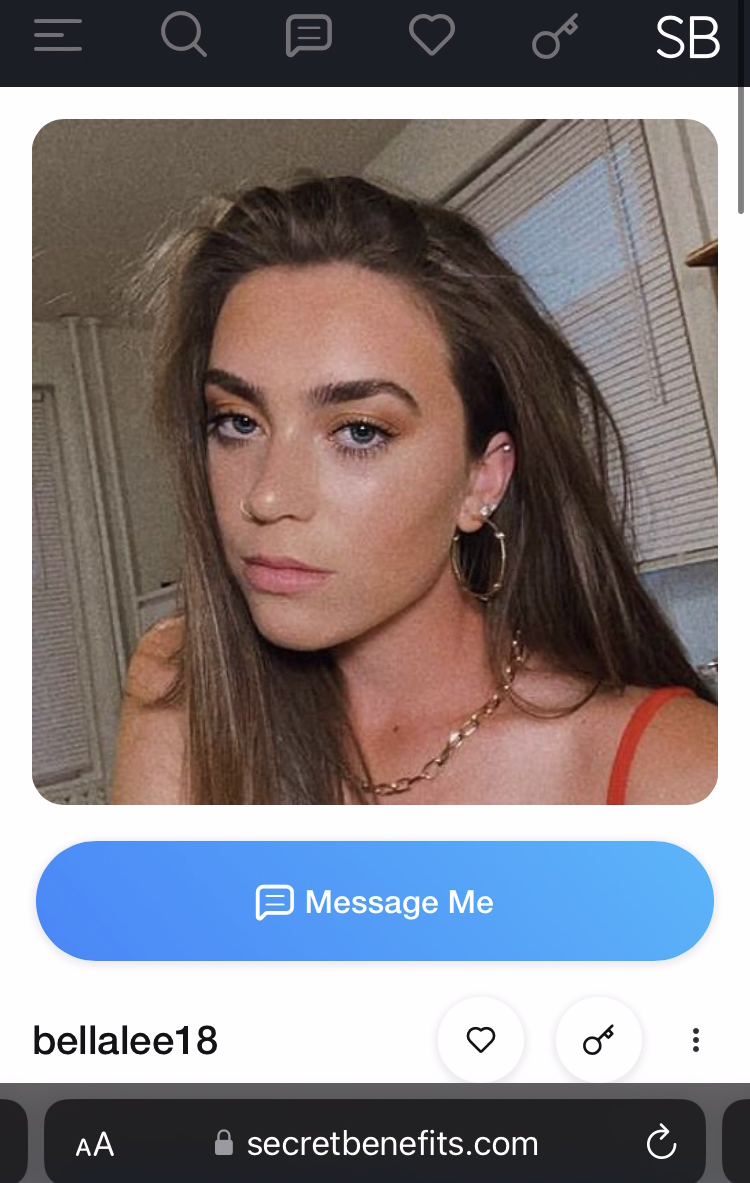Open the hamburger menu
This screenshot has height=1183, width=750.
(58, 36)
